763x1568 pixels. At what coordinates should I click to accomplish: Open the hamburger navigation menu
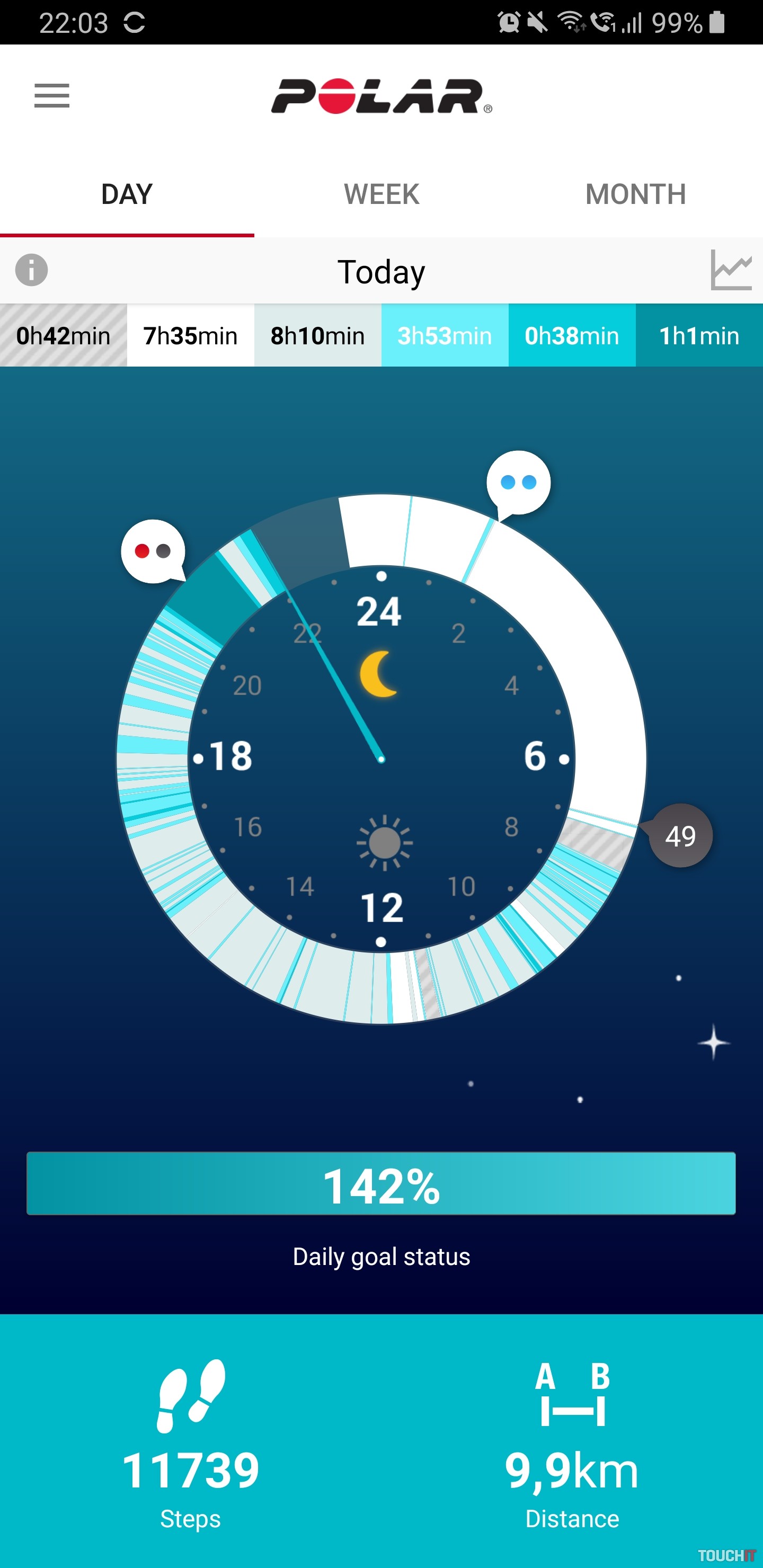[52, 95]
